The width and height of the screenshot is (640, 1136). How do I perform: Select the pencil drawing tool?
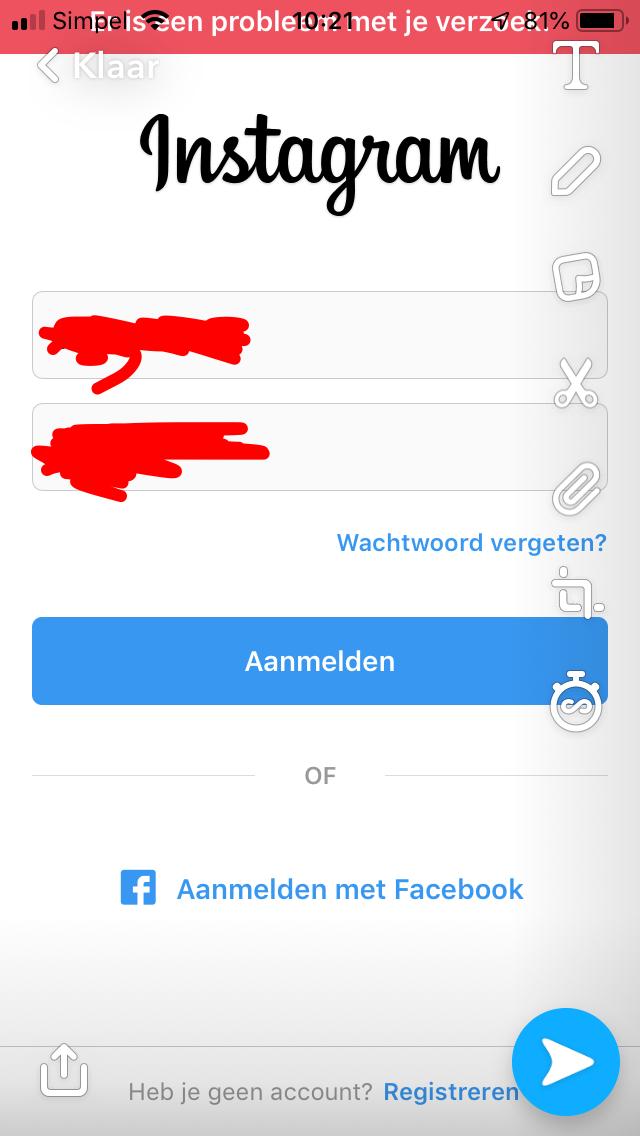click(x=576, y=170)
